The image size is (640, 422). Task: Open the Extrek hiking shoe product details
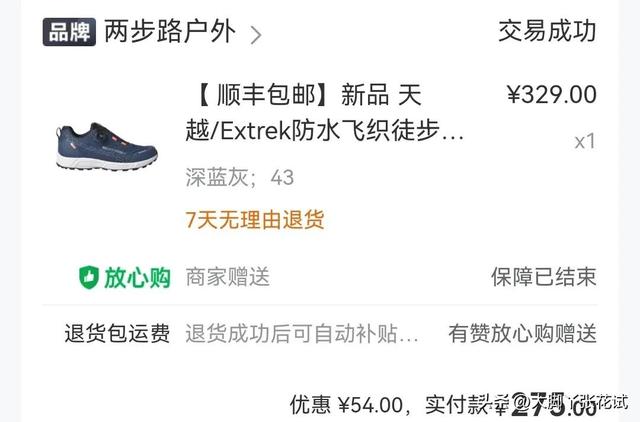point(325,113)
